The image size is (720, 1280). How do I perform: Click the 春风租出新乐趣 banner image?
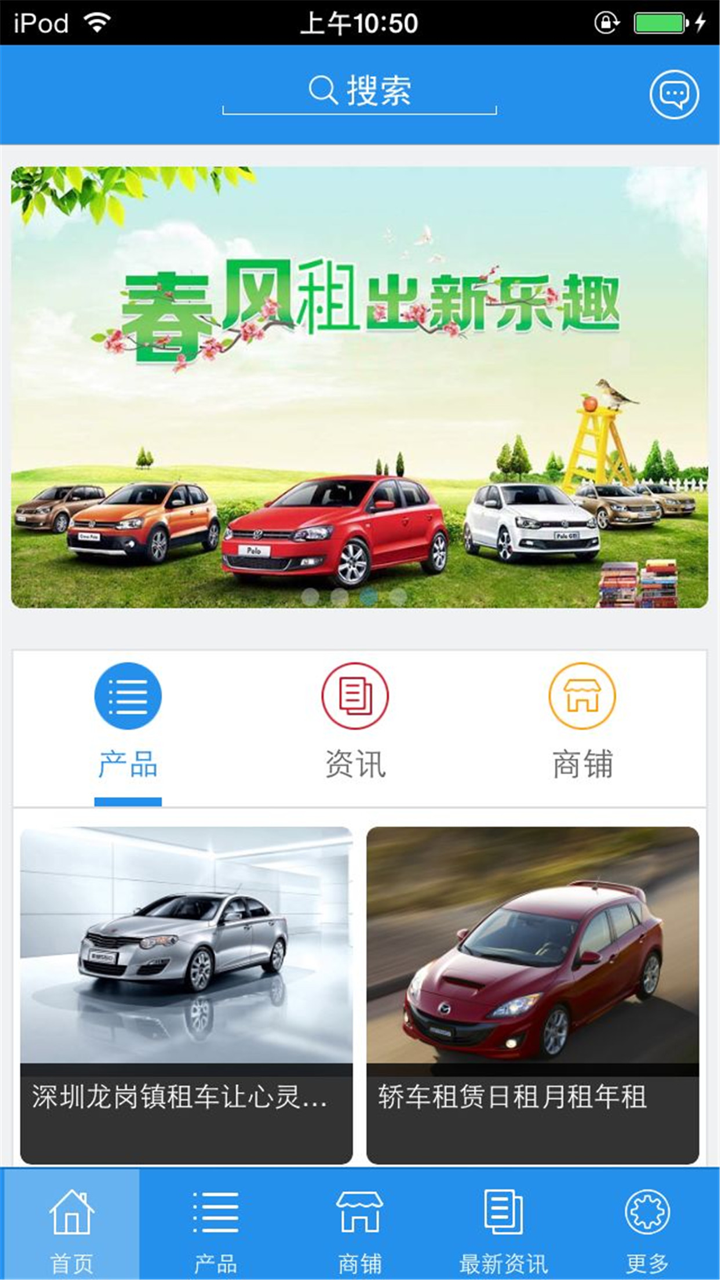(x=360, y=385)
